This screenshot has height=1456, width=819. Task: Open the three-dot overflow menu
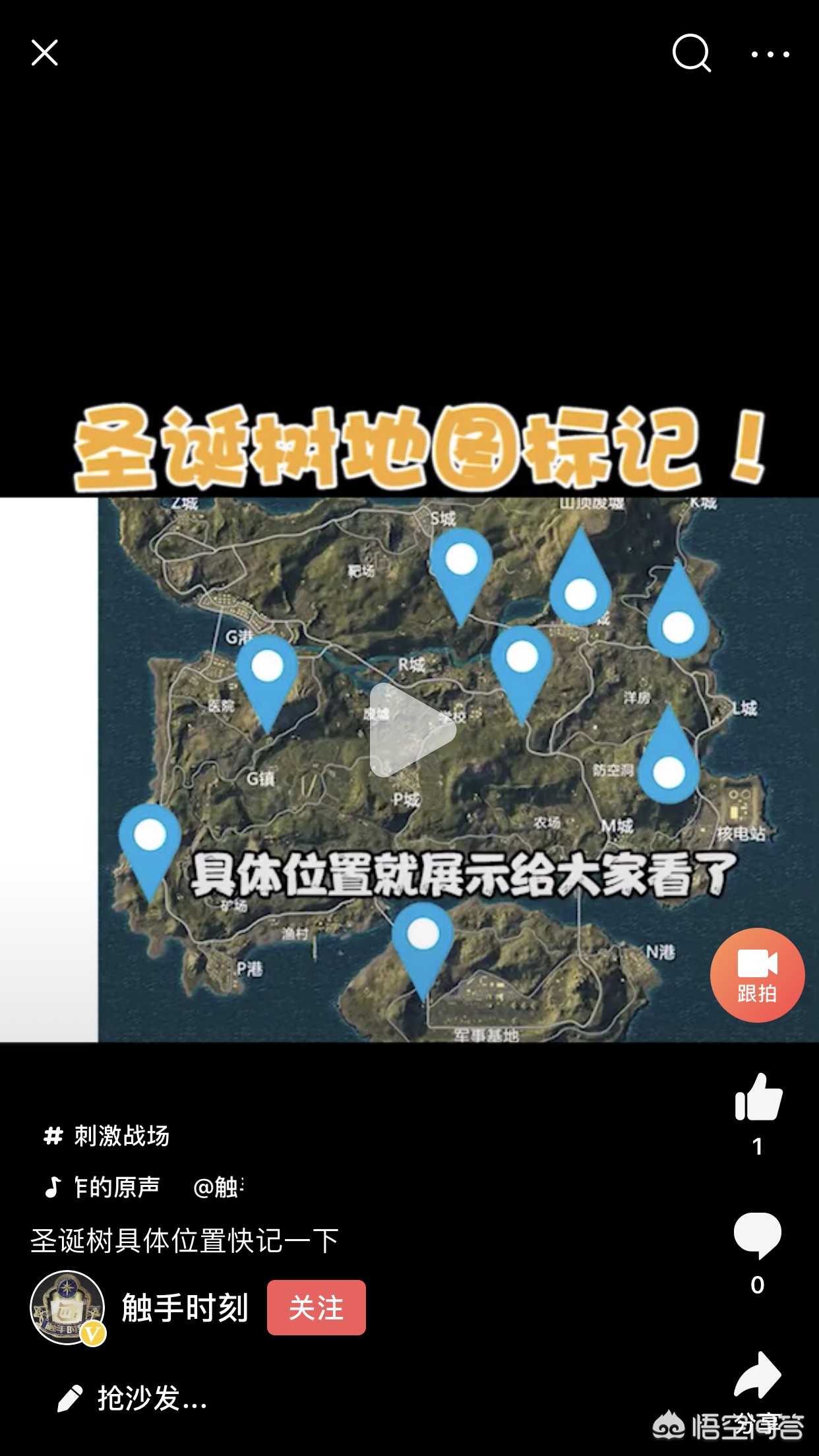click(x=770, y=54)
